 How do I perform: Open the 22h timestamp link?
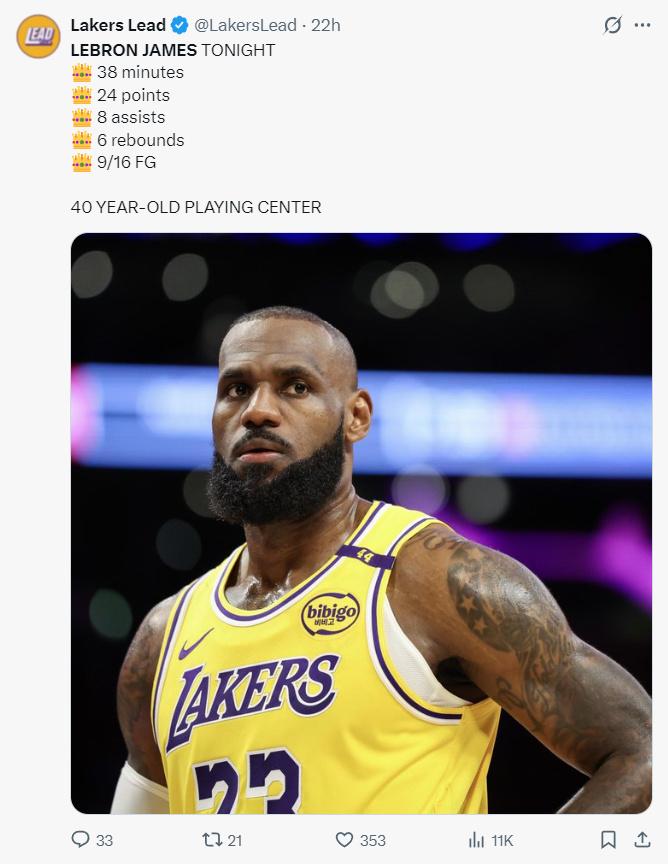pyautogui.click(x=326, y=25)
